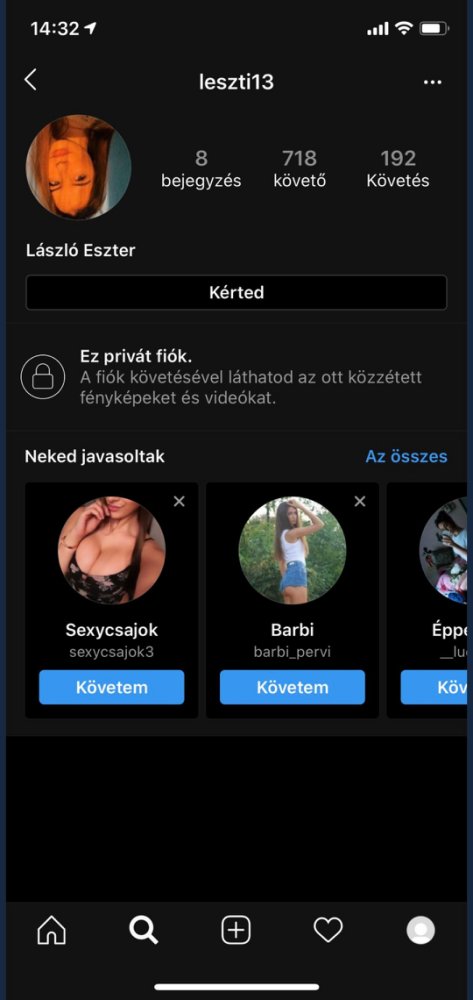
Task: Go back with the top-left arrow
Action: coord(30,80)
